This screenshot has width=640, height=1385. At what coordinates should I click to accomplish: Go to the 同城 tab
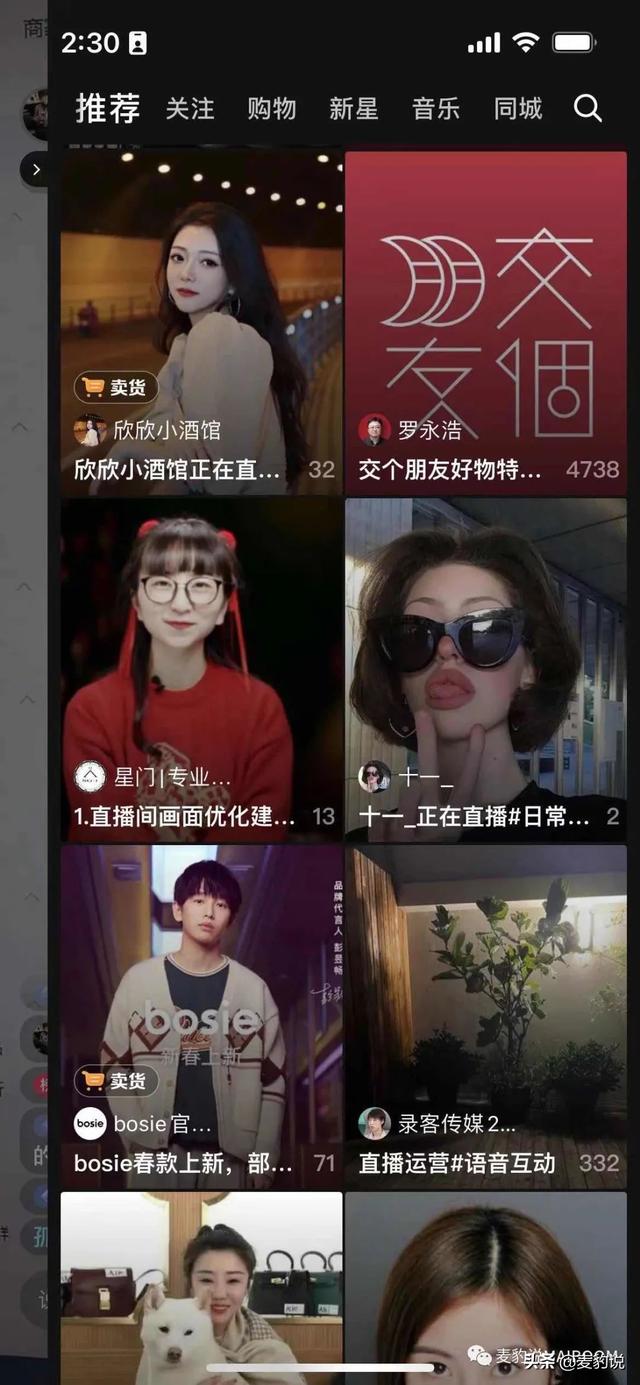[x=518, y=109]
